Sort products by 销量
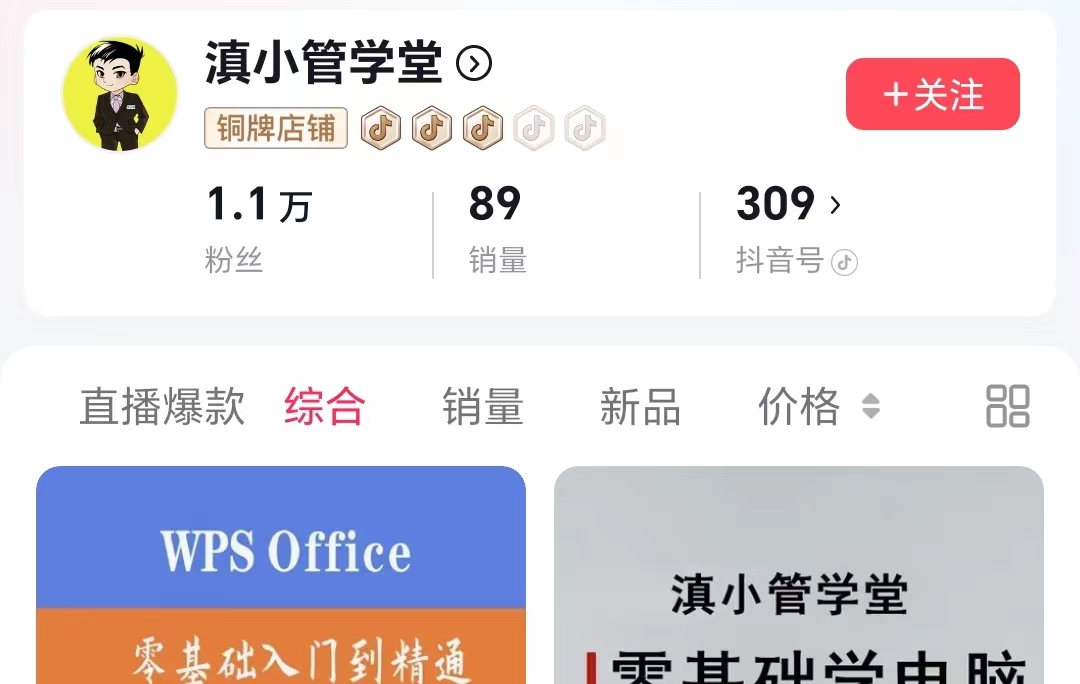The image size is (1080, 684). (x=483, y=407)
